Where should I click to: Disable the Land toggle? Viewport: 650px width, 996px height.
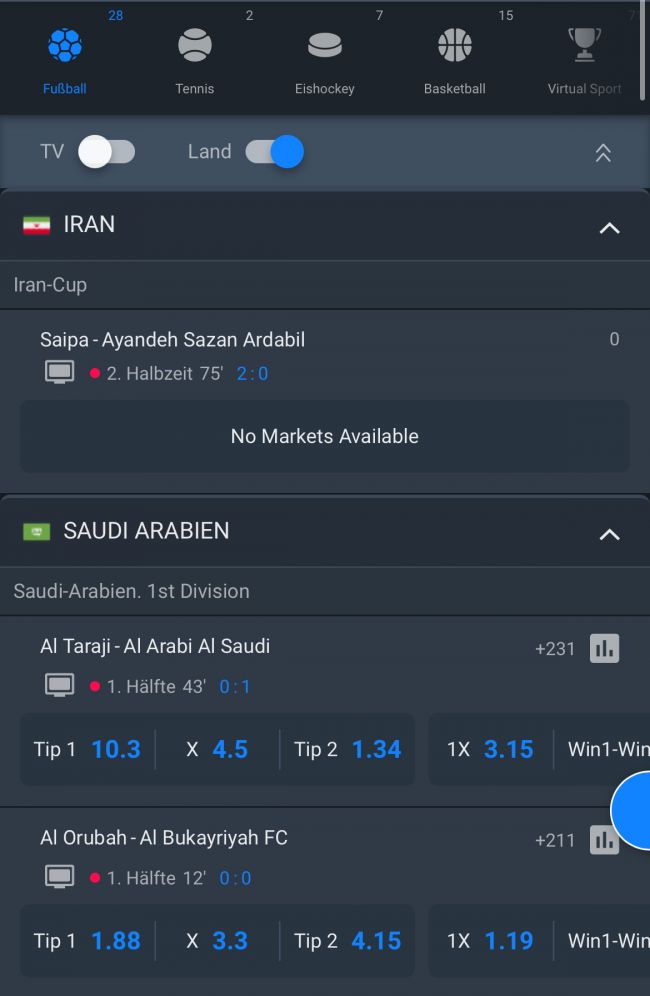pyautogui.click(x=275, y=152)
